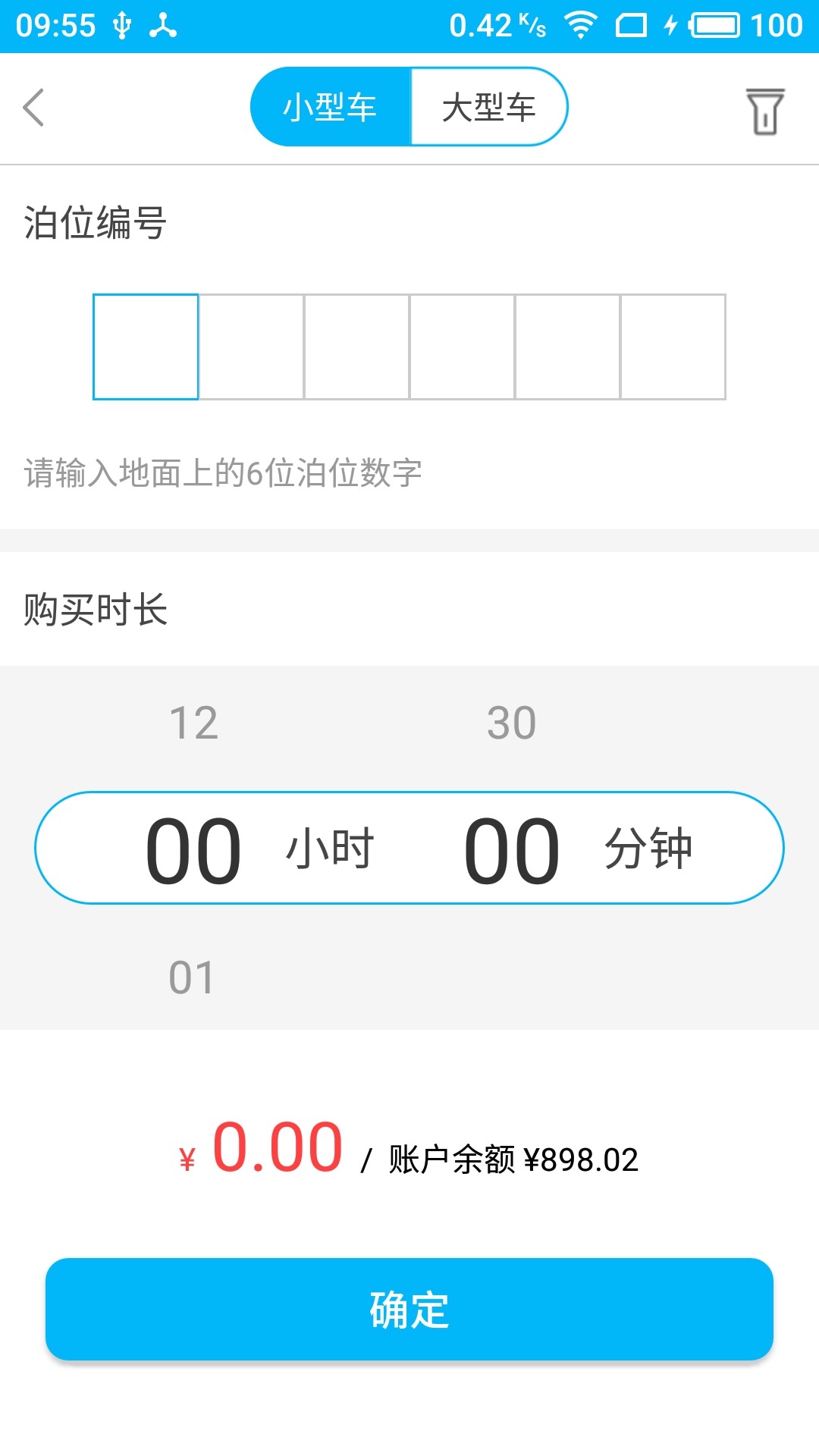Screen dimensions: 819x1456
Task: Select the 小型车 tab
Action: point(330,106)
